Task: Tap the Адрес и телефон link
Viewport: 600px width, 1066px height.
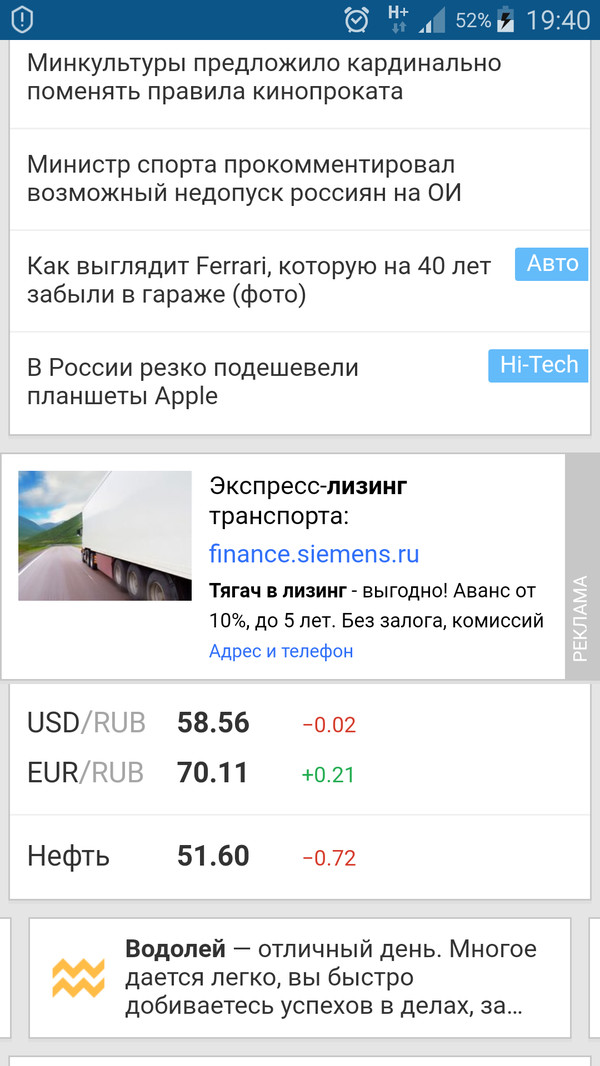Action: coord(281,651)
